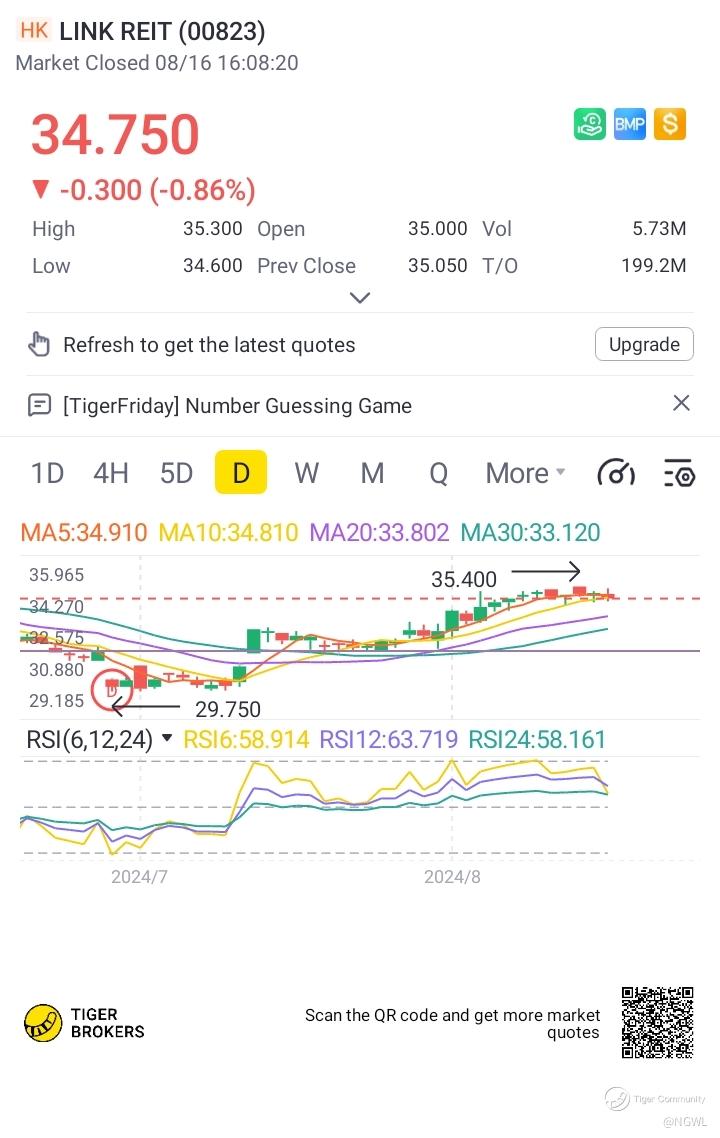
Task: Tap the orange dollar sign icon
Action: 670,124
